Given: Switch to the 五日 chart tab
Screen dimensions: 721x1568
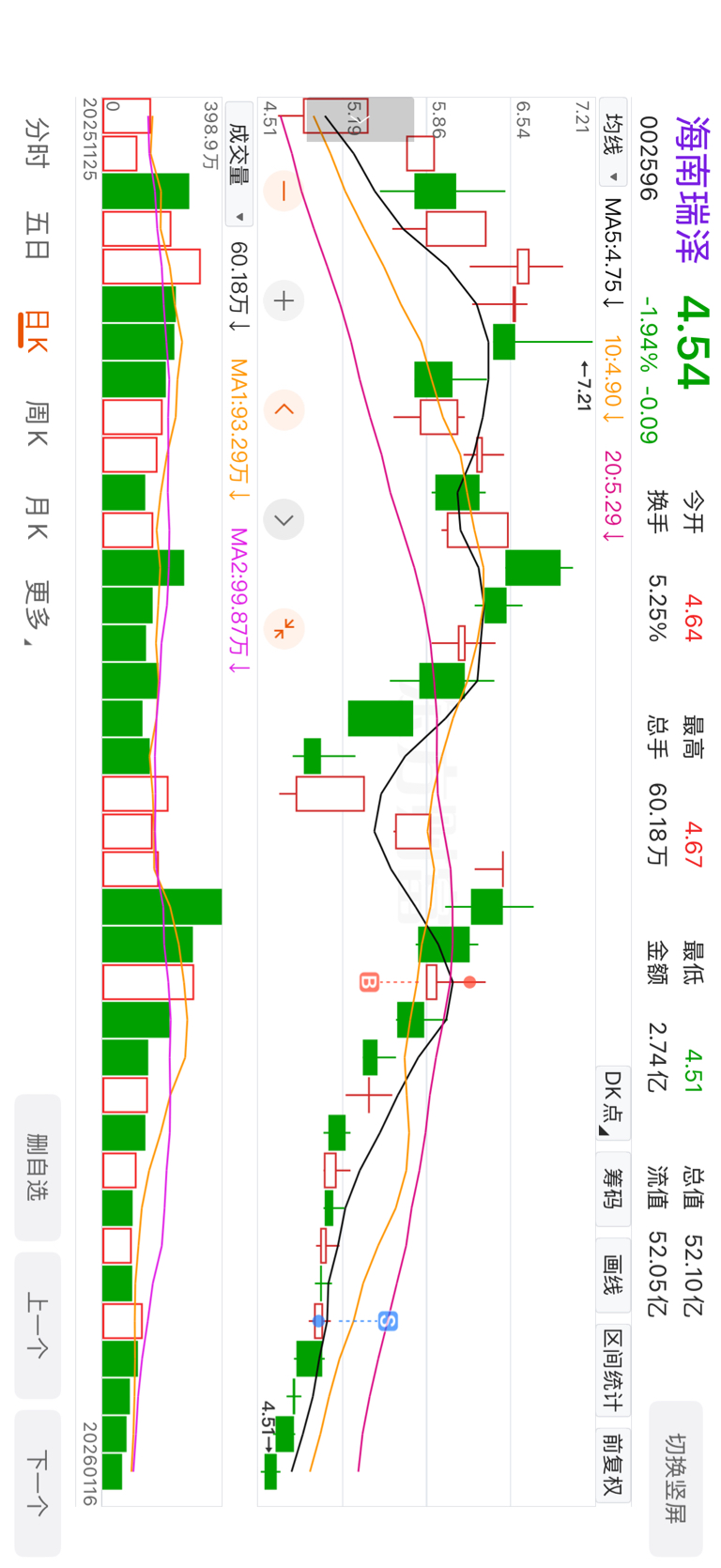Looking at the screenshot, I should tap(36, 235).
